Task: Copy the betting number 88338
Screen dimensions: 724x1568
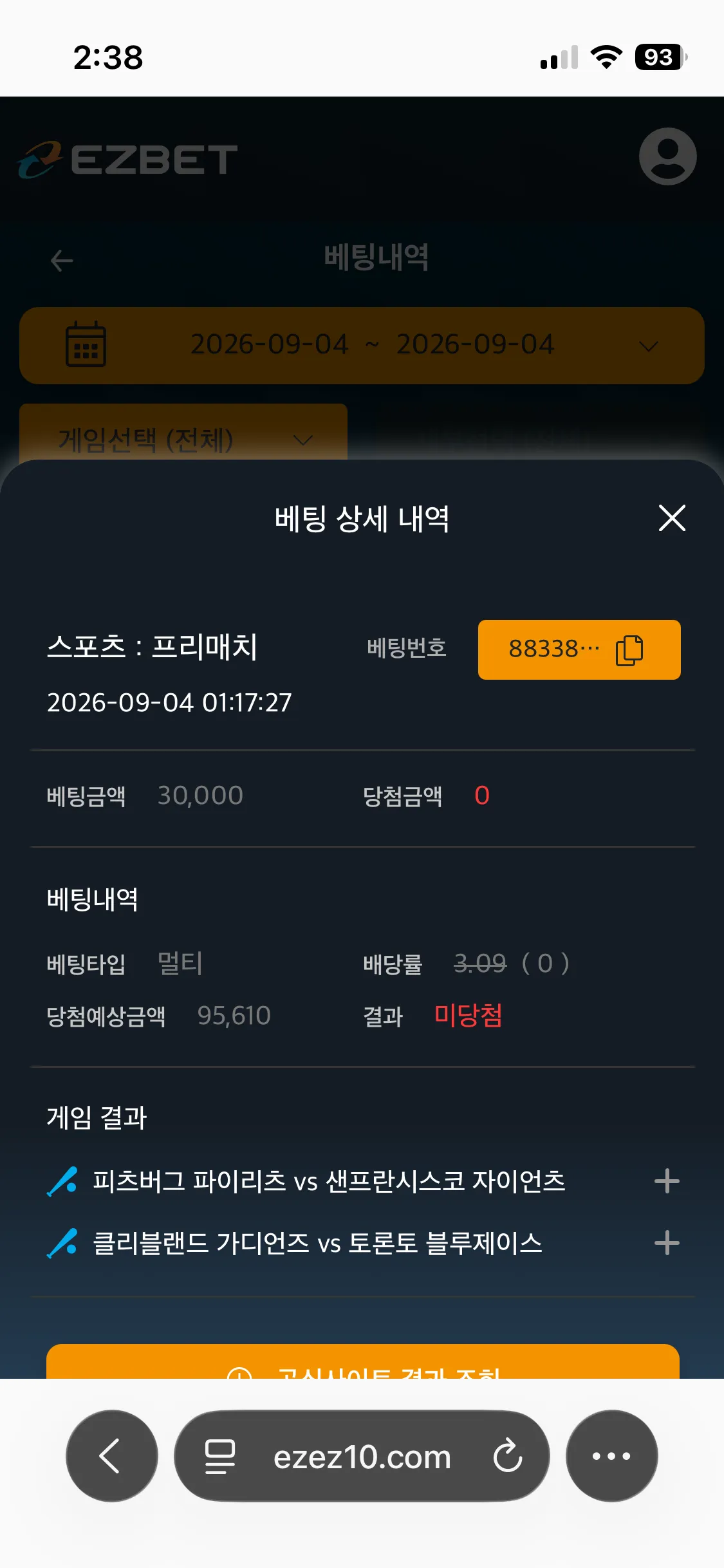Action: 579,649
